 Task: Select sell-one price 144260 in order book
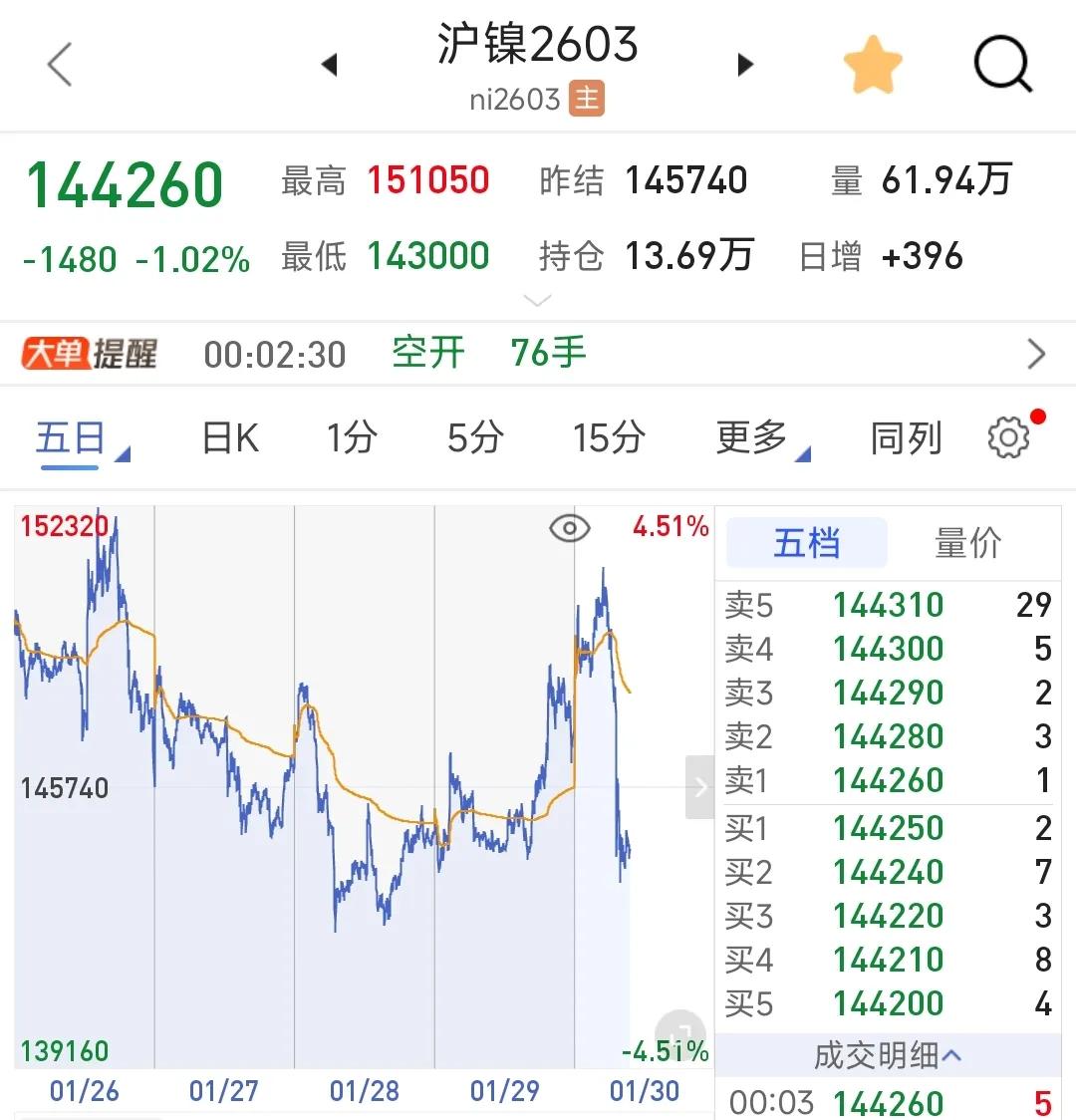(x=888, y=781)
